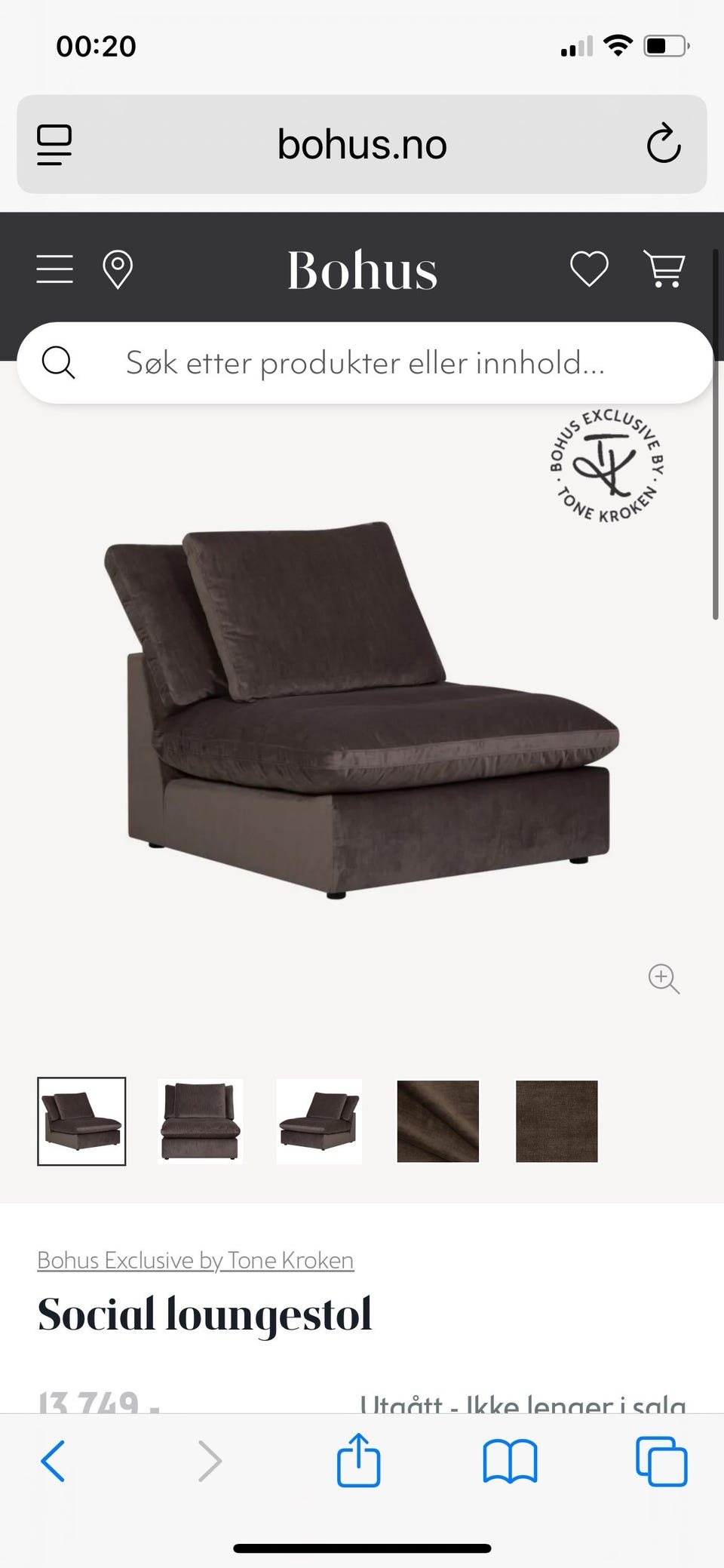The height and width of the screenshot is (1568, 724).
Task: Open the hamburger menu
Action: (55, 269)
